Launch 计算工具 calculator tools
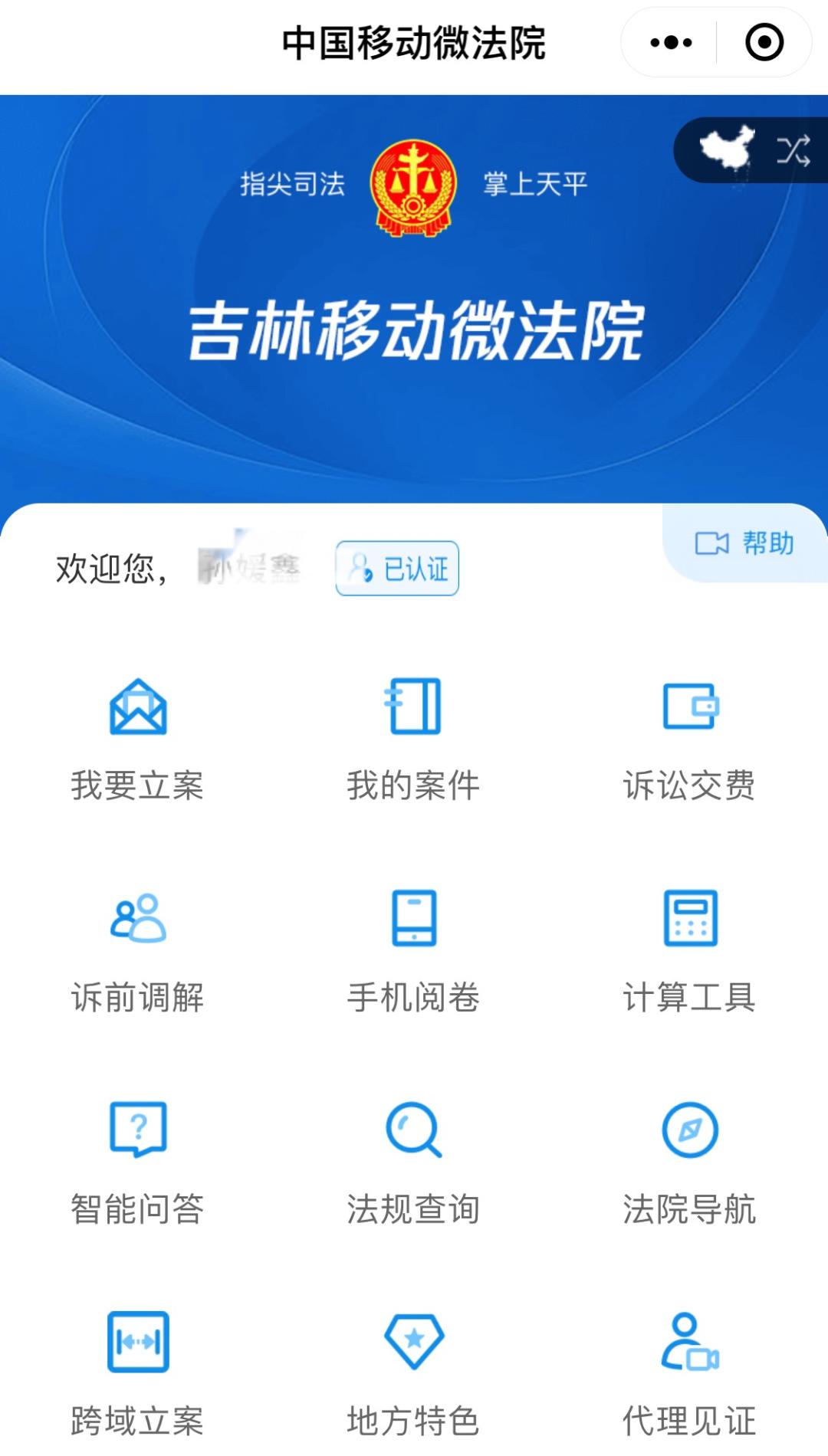828x1456 pixels. pyautogui.click(x=689, y=952)
